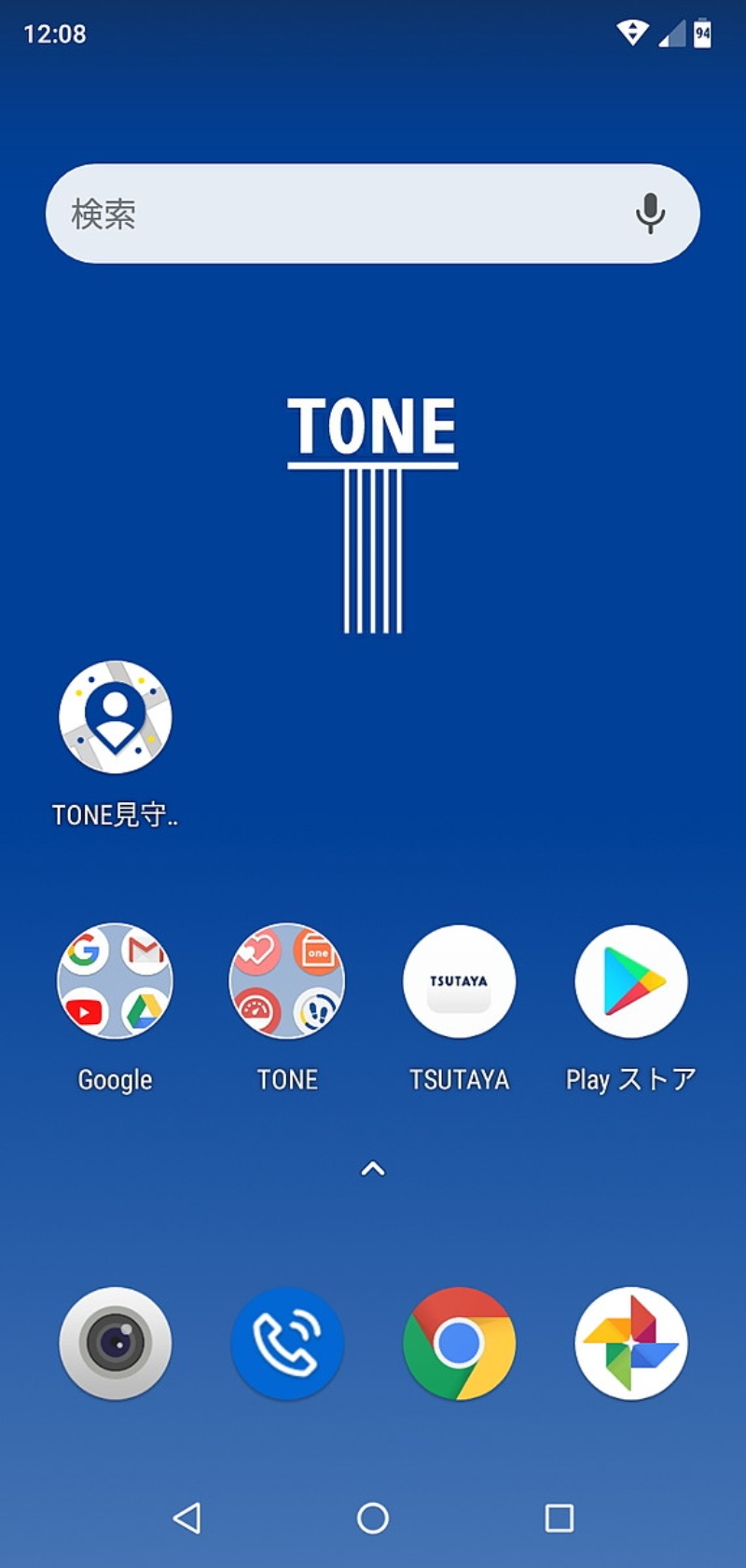Open the TONE見守り app
The height and width of the screenshot is (1568, 746).
pyautogui.click(x=115, y=717)
